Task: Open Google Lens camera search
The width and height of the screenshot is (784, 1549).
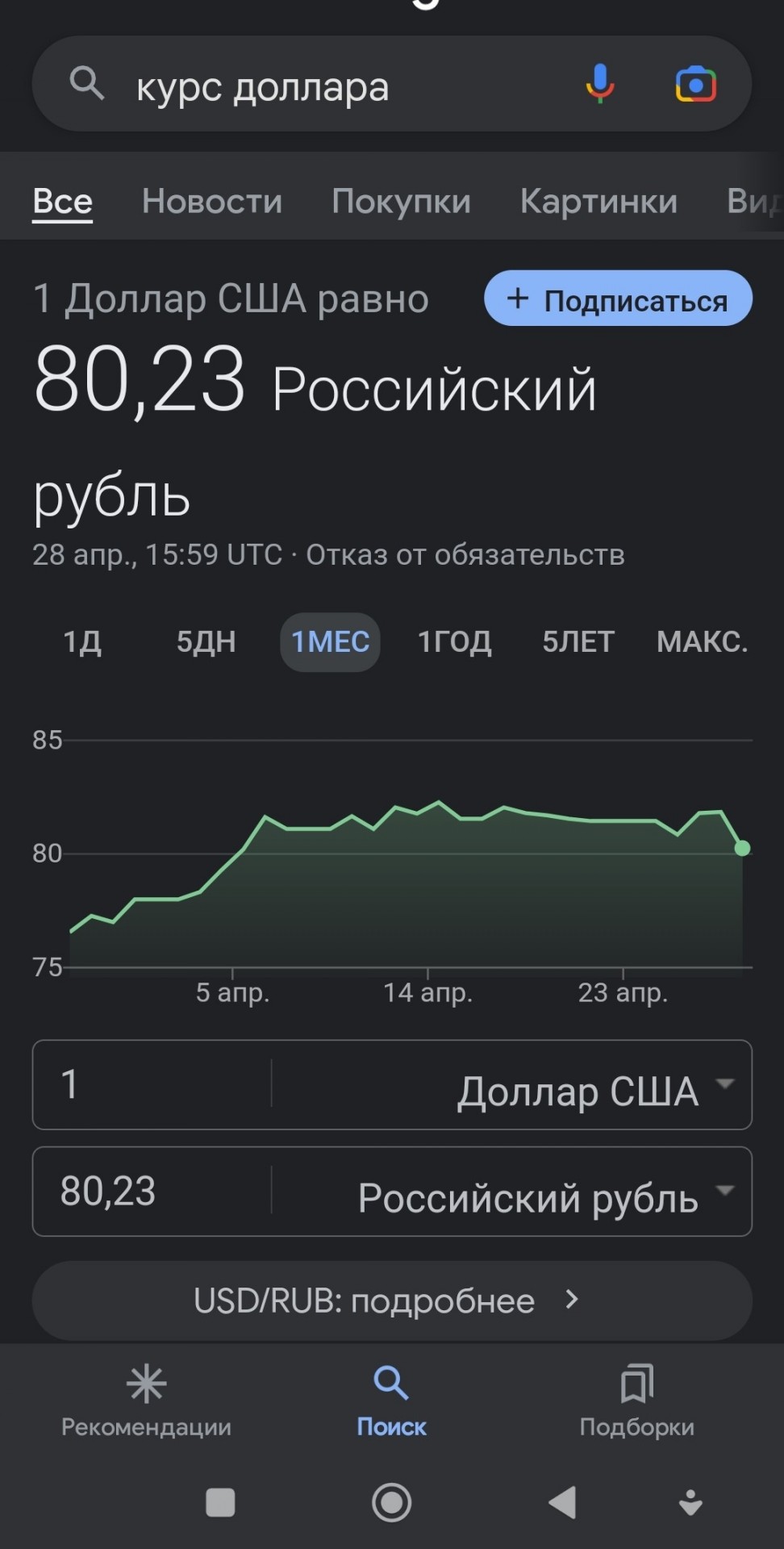Action: 695,84
